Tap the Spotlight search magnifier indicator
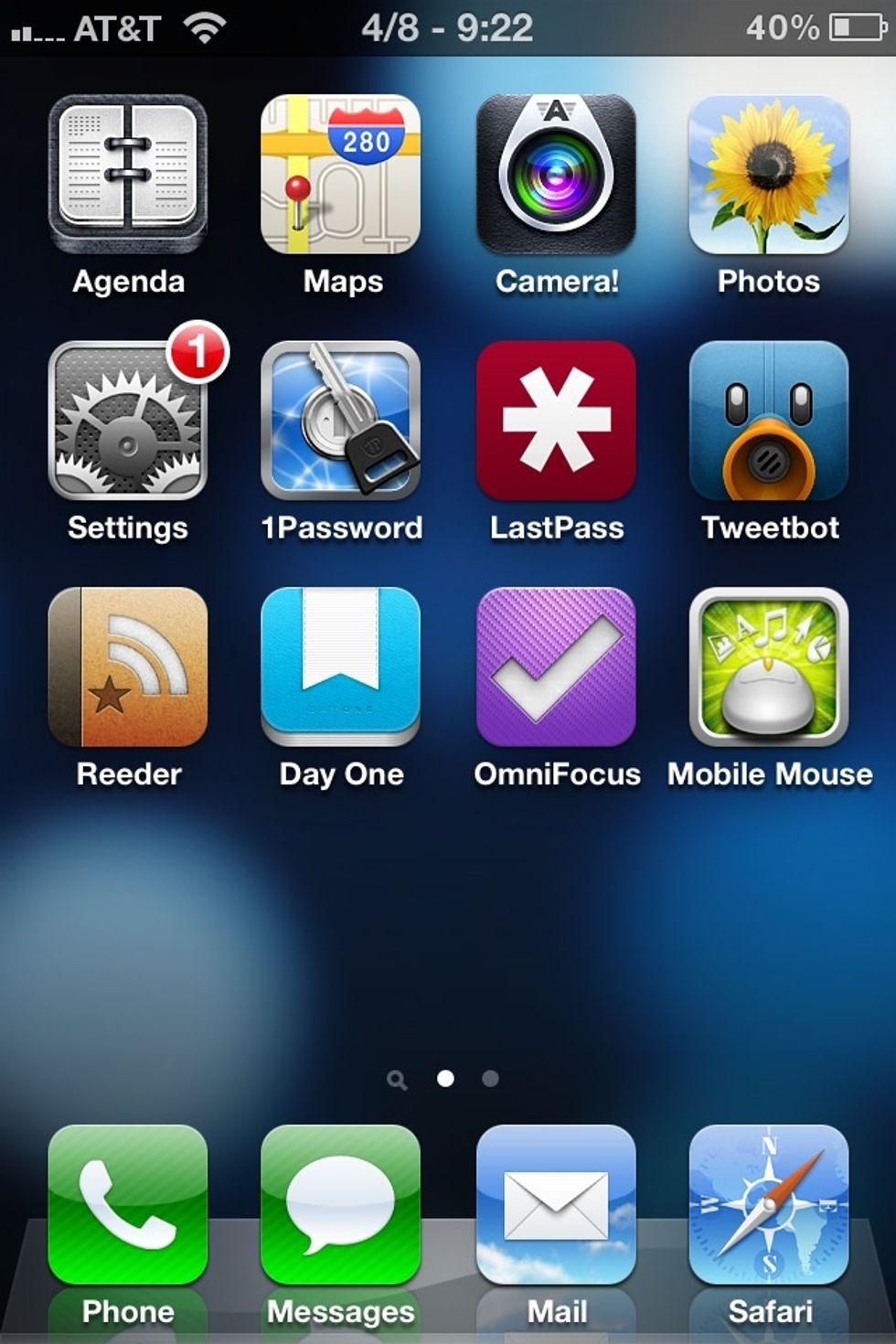This screenshot has width=896, height=1344. click(395, 1079)
